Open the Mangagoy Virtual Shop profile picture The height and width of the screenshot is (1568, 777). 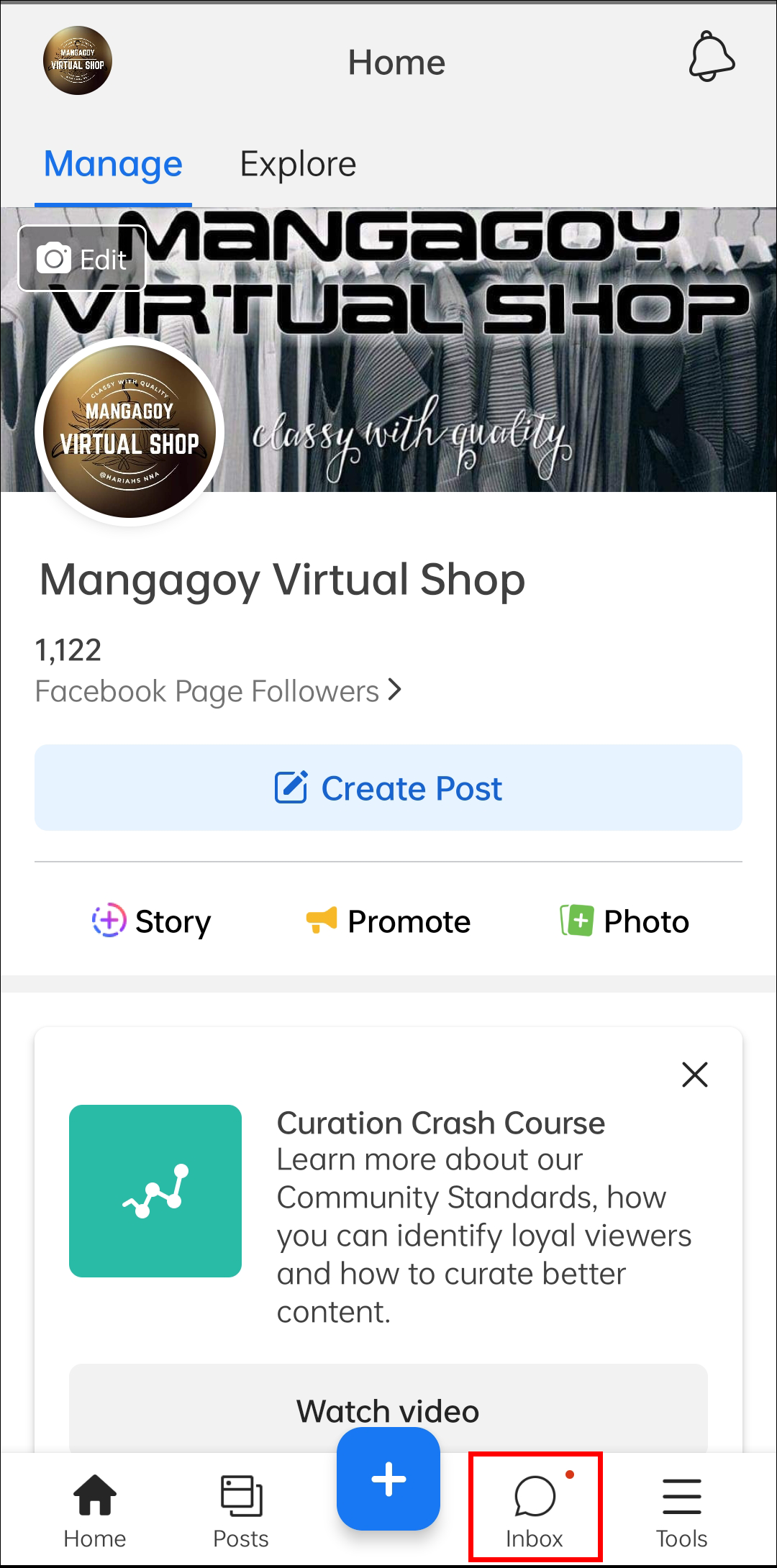point(129,432)
